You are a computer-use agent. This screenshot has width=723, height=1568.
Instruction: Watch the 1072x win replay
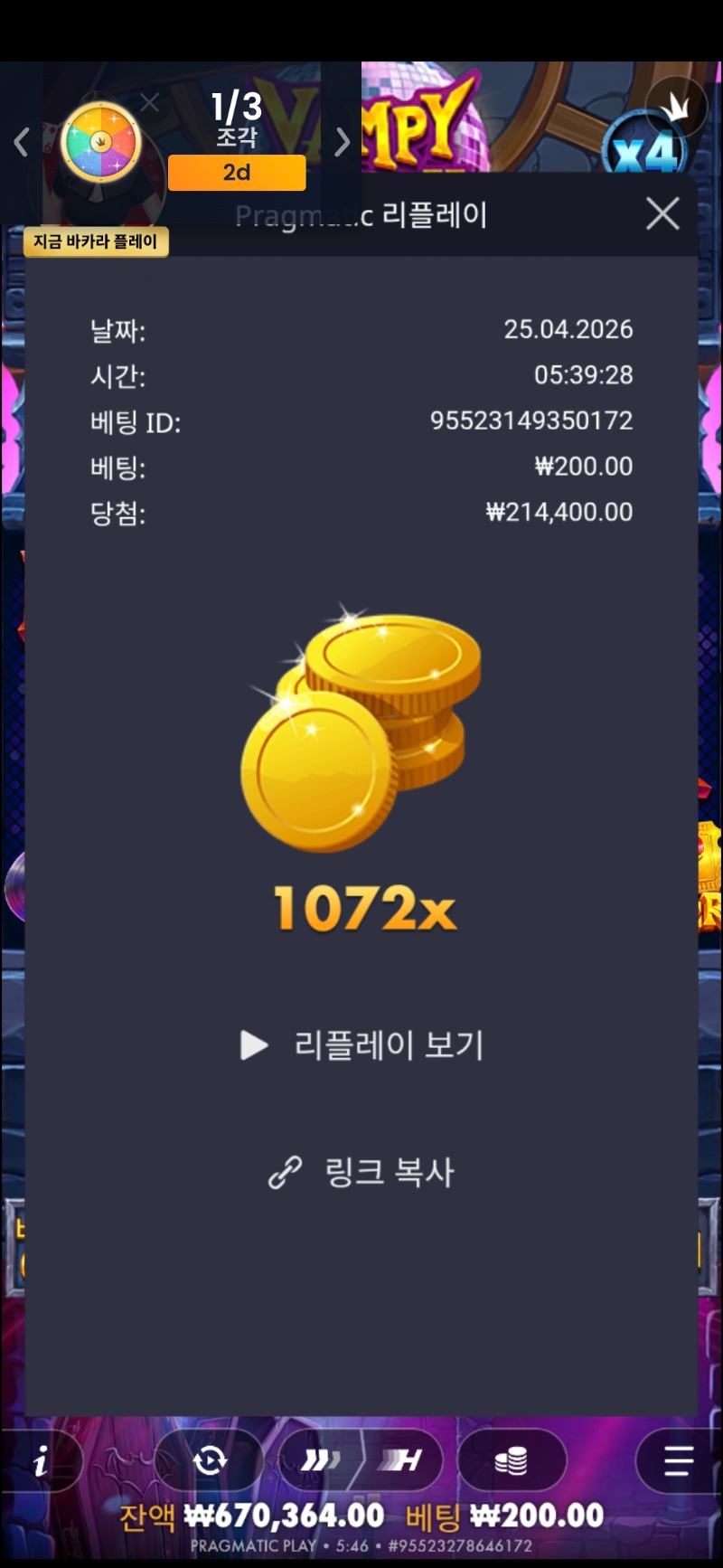click(363, 1045)
